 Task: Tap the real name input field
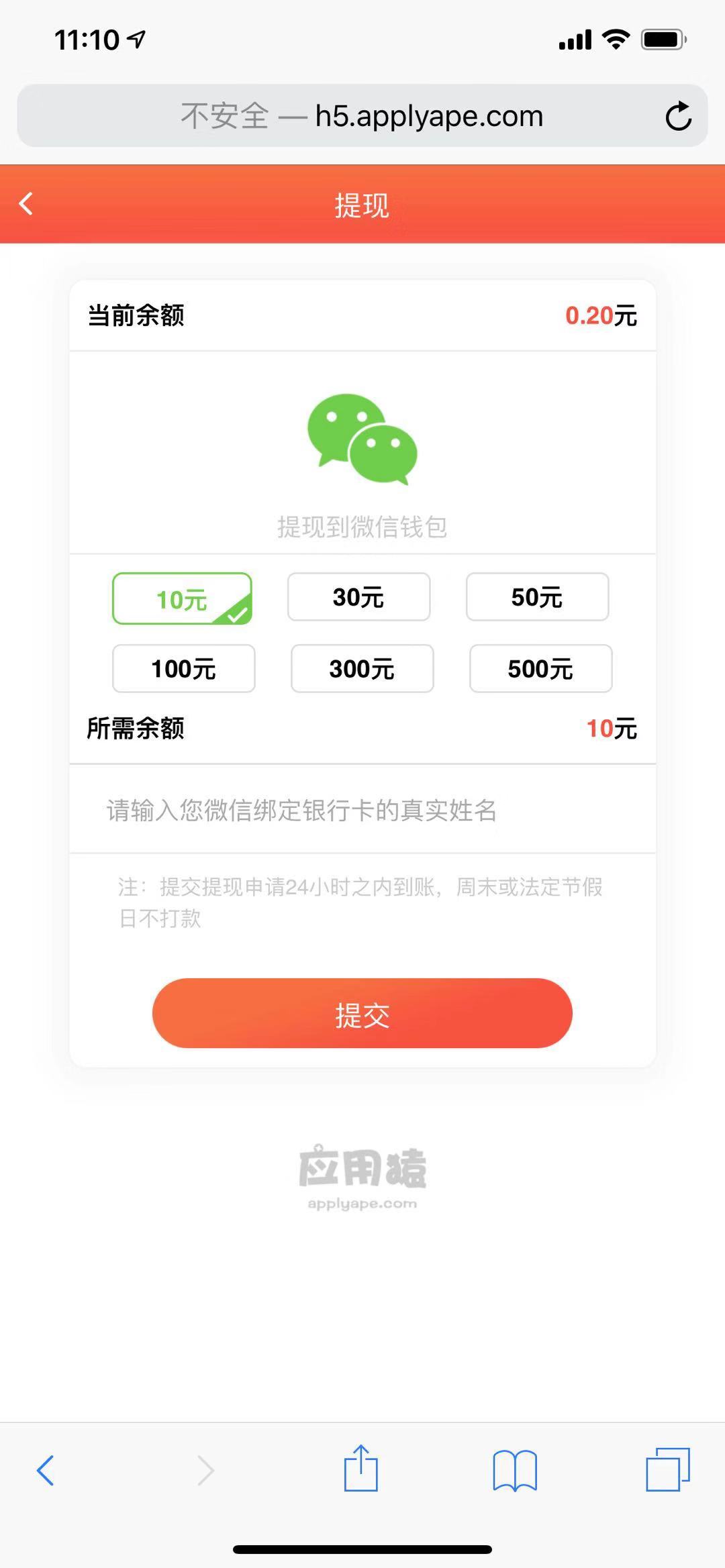(x=362, y=811)
